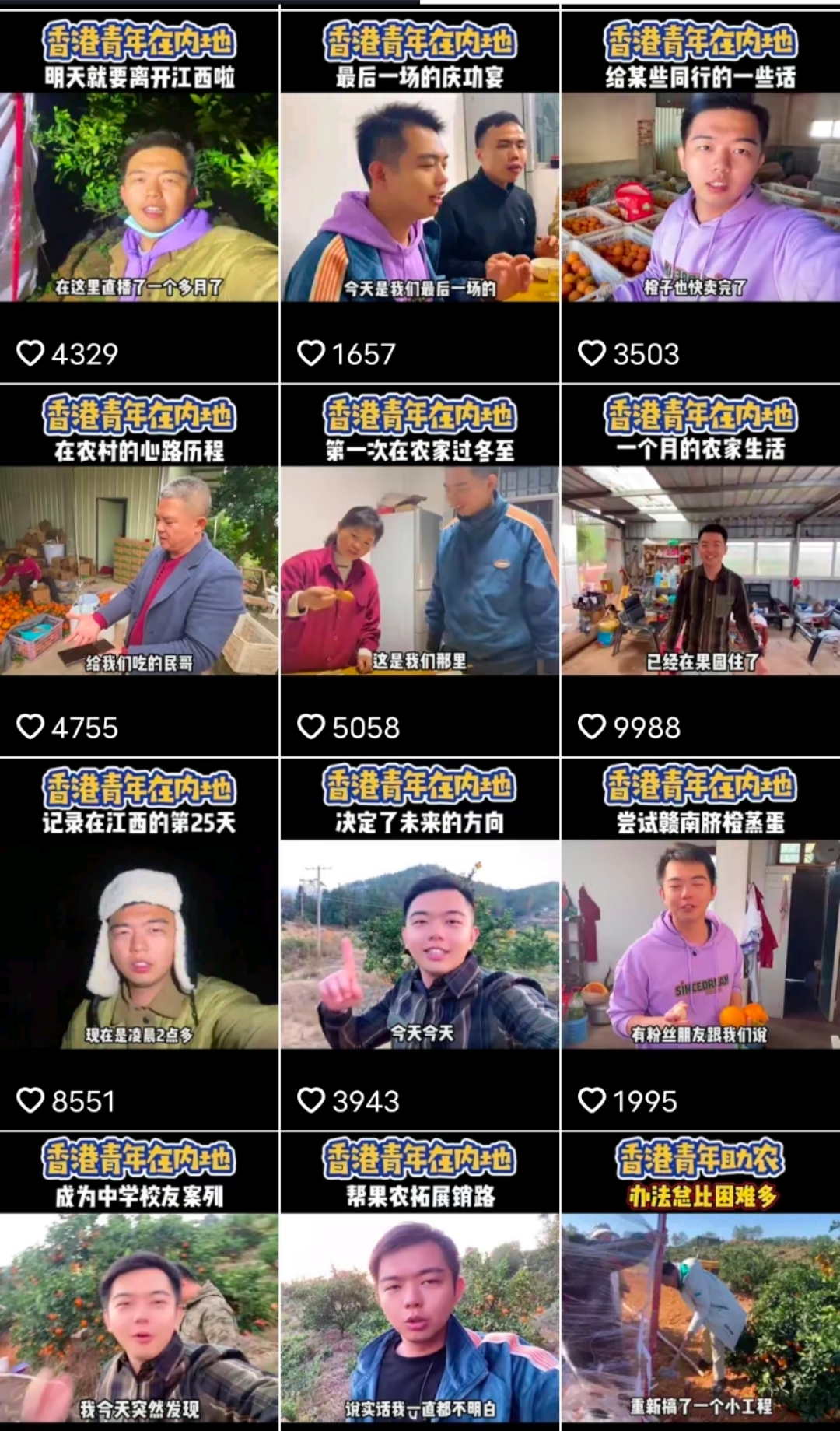Open video '尝试赣南脐橙蒸蛋'
Image resolution: width=840 pixels, height=1431 pixels.
click(700, 944)
